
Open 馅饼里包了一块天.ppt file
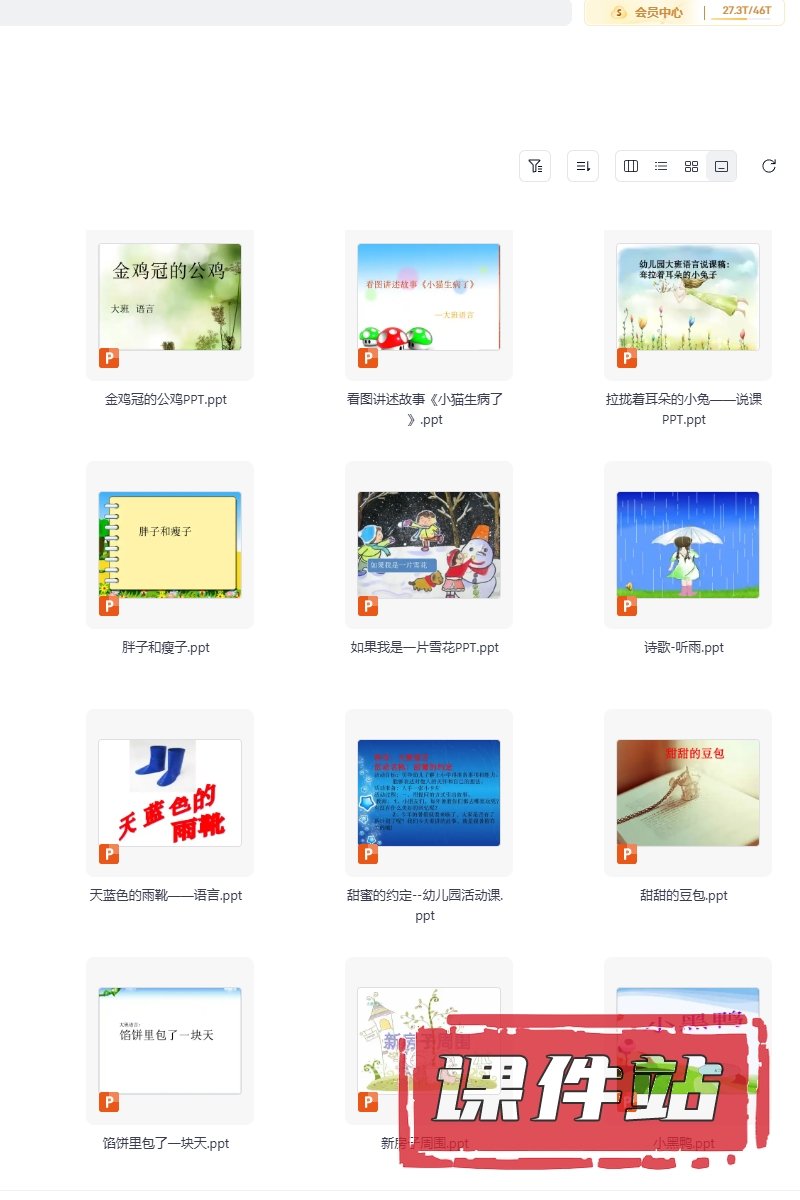(170, 1041)
